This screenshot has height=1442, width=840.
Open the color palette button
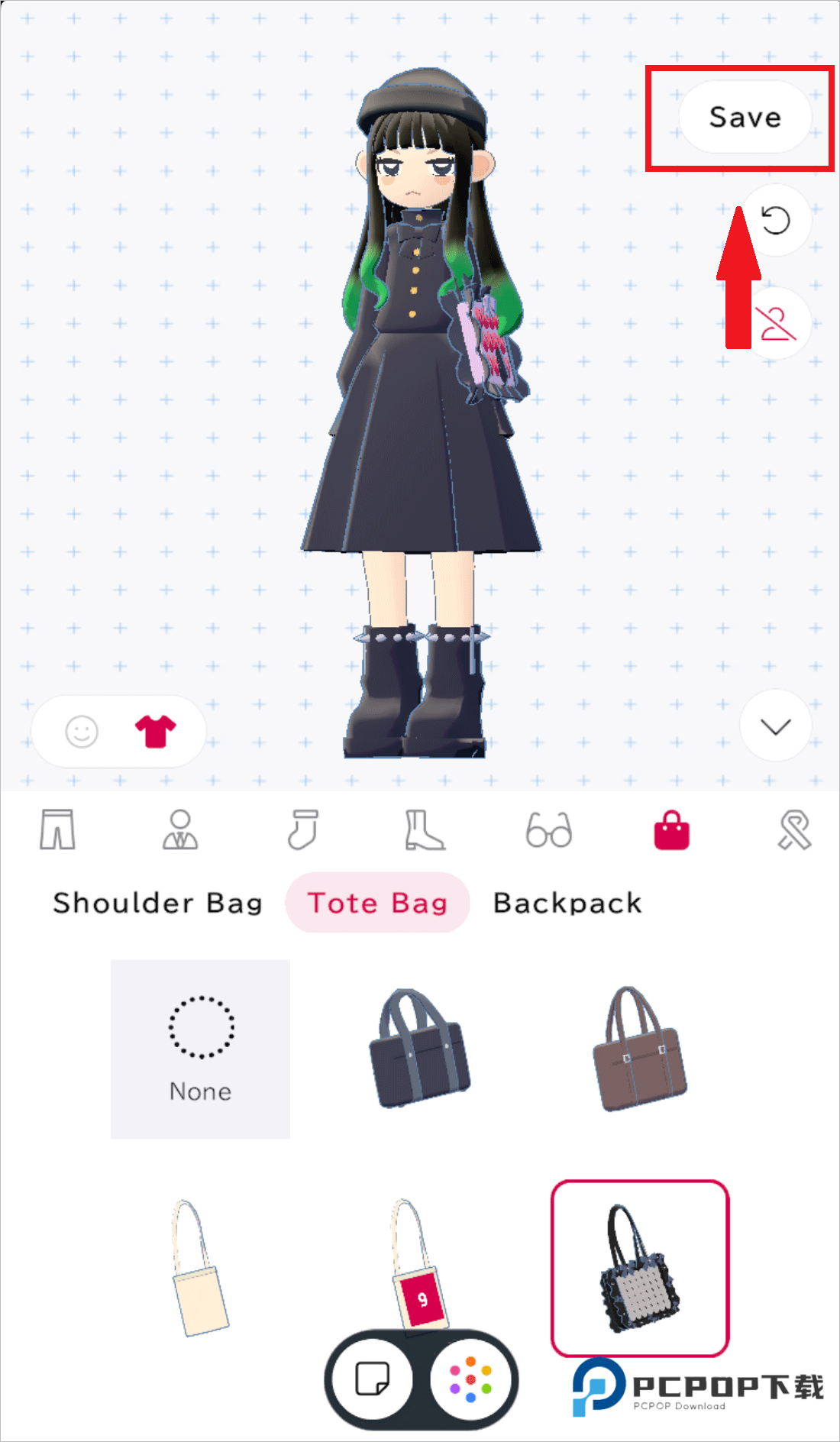pyautogui.click(x=470, y=1380)
